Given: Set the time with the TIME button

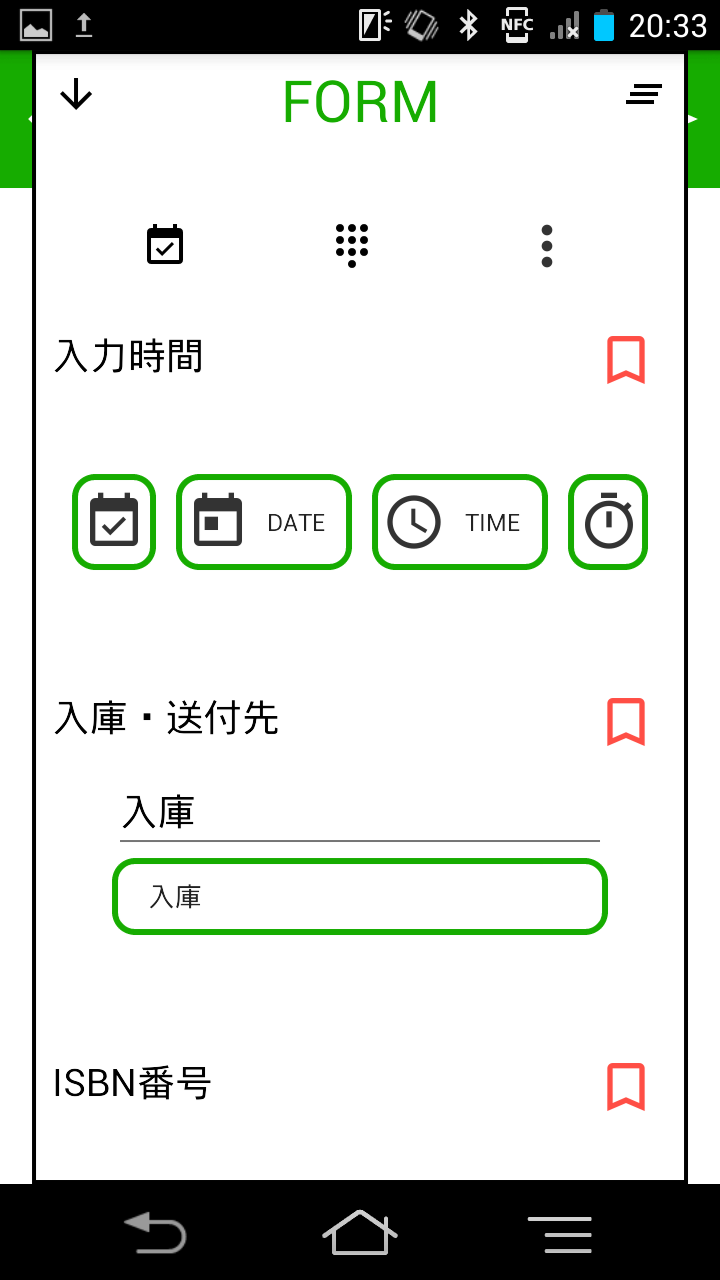Looking at the screenshot, I should pos(460,522).
